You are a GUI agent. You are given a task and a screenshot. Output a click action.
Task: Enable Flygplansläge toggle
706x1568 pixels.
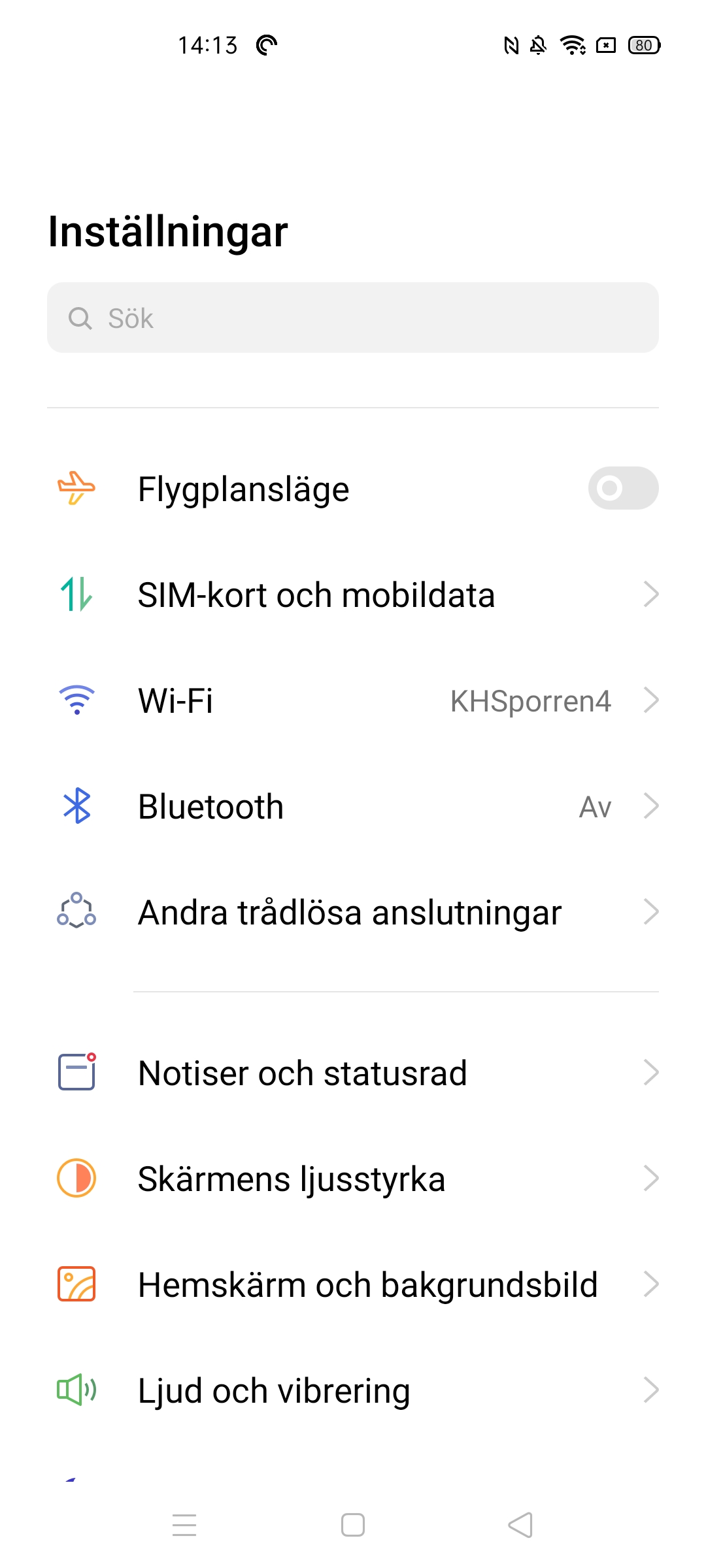point(622,488)
